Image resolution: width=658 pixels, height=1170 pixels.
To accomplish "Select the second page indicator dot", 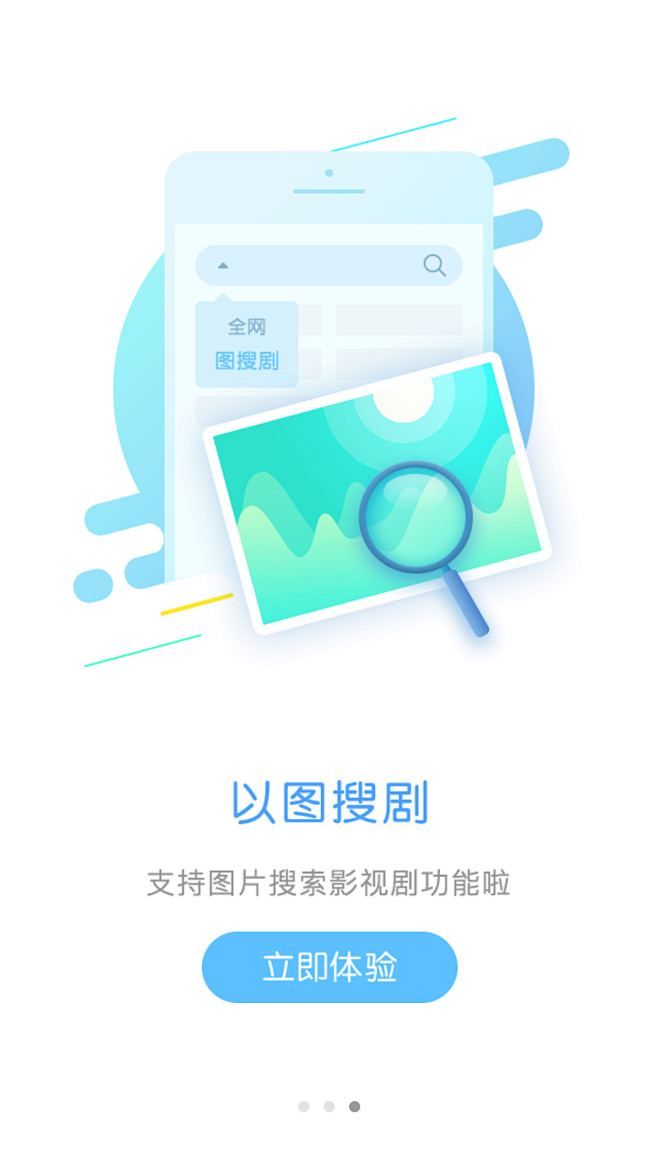I will point(329,1106).
